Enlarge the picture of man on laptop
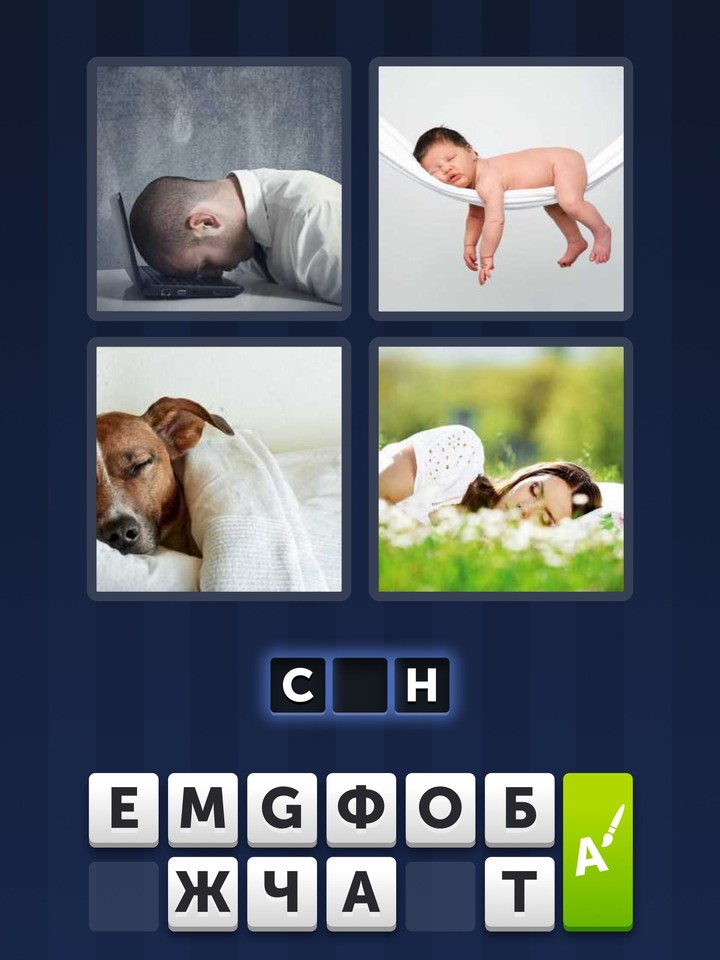The image size is (720, 960). pyautogui.click(x=219, y=189)
